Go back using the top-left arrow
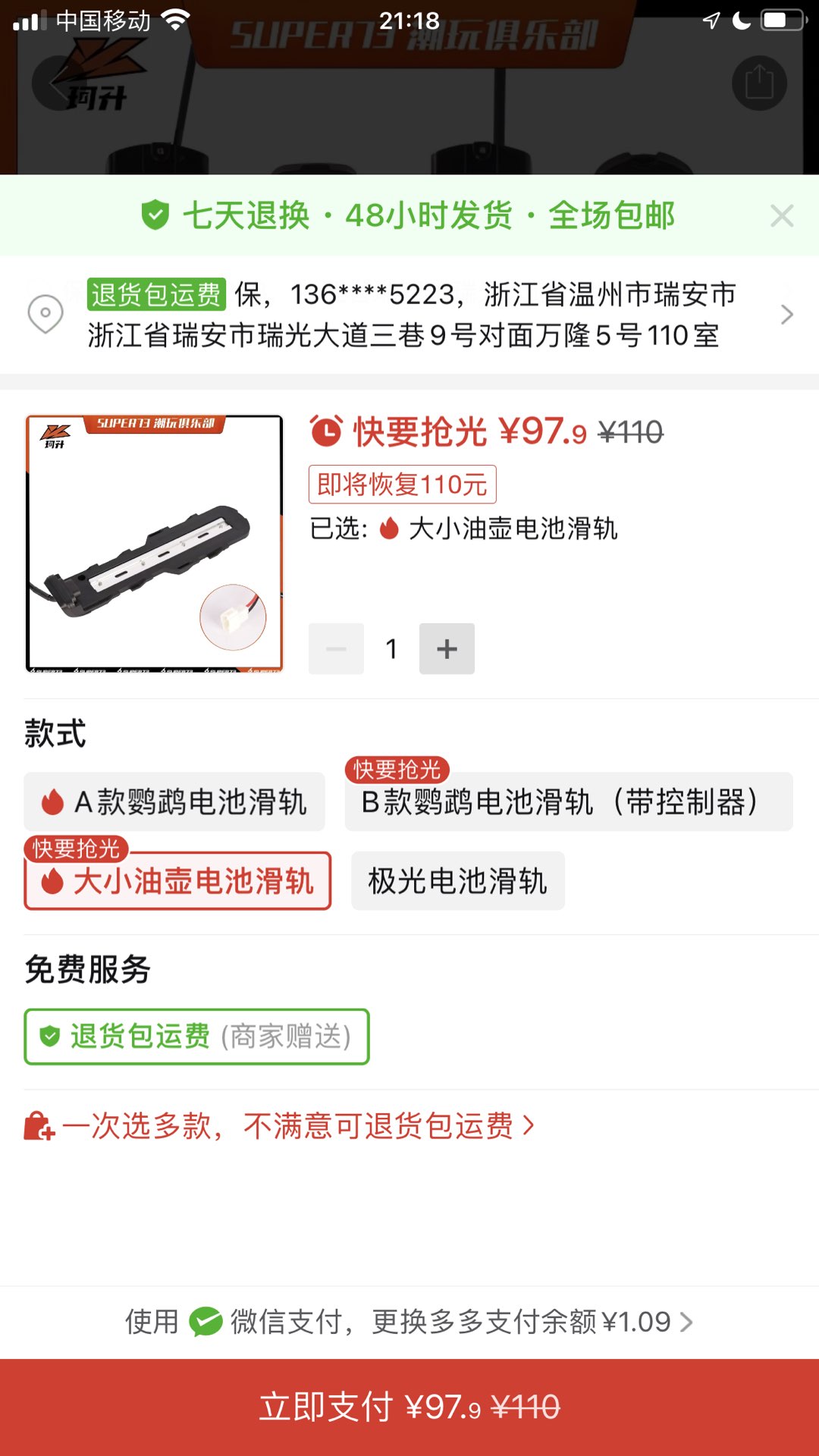 [x=58, y=83]
